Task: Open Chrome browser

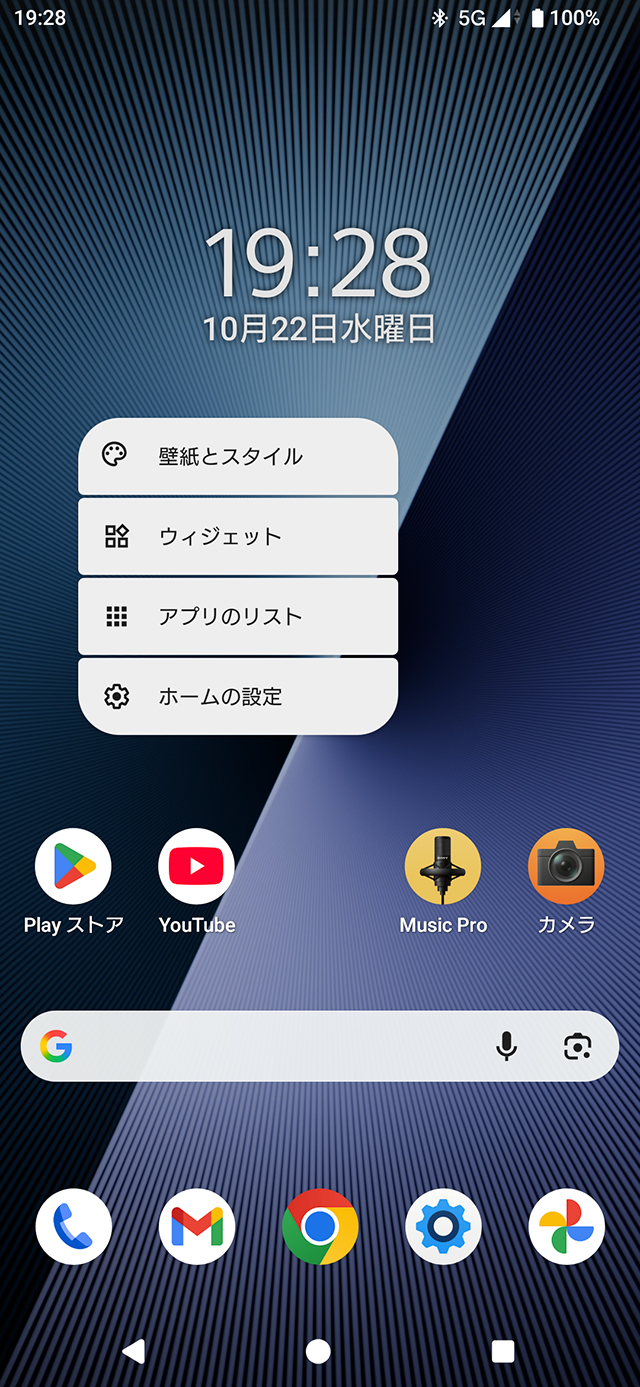Action: click(x=320, y=1226)
